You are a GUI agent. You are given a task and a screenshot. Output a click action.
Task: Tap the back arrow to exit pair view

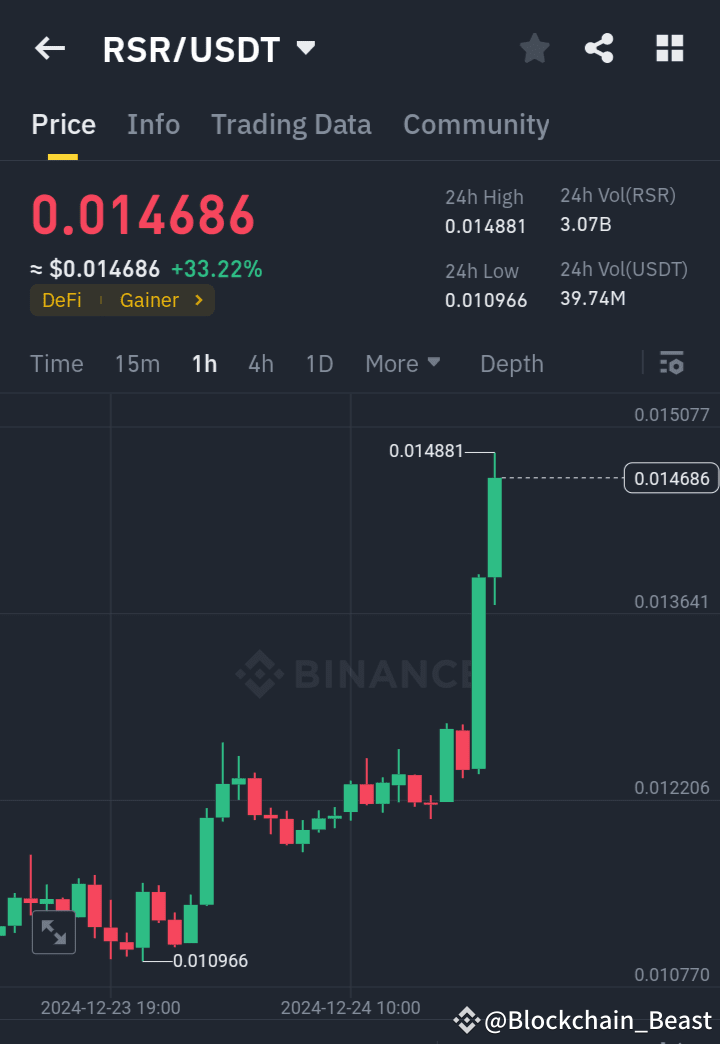(x=48, y=48)
